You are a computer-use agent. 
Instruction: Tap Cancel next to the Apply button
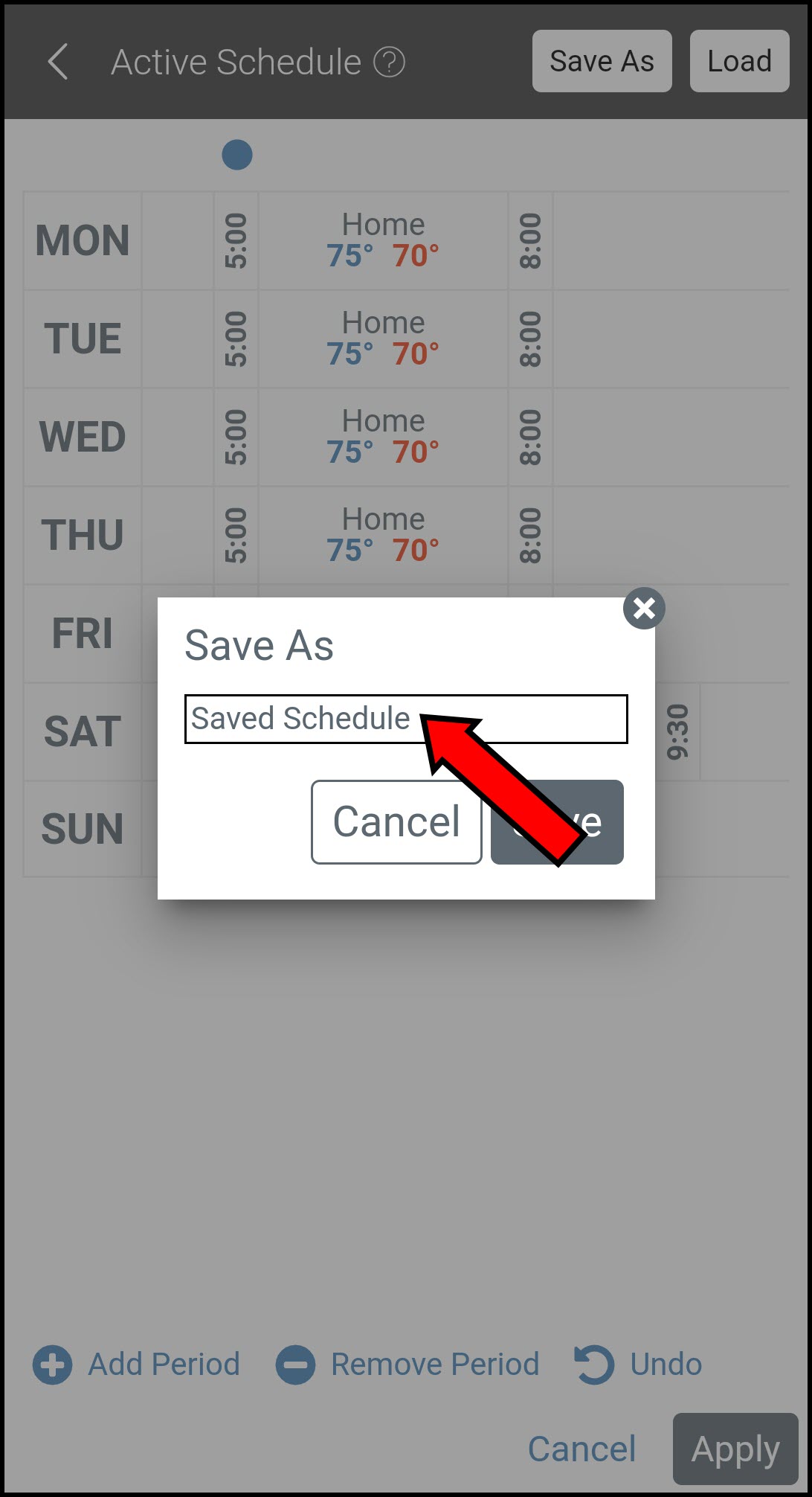tap(581, 1449)
